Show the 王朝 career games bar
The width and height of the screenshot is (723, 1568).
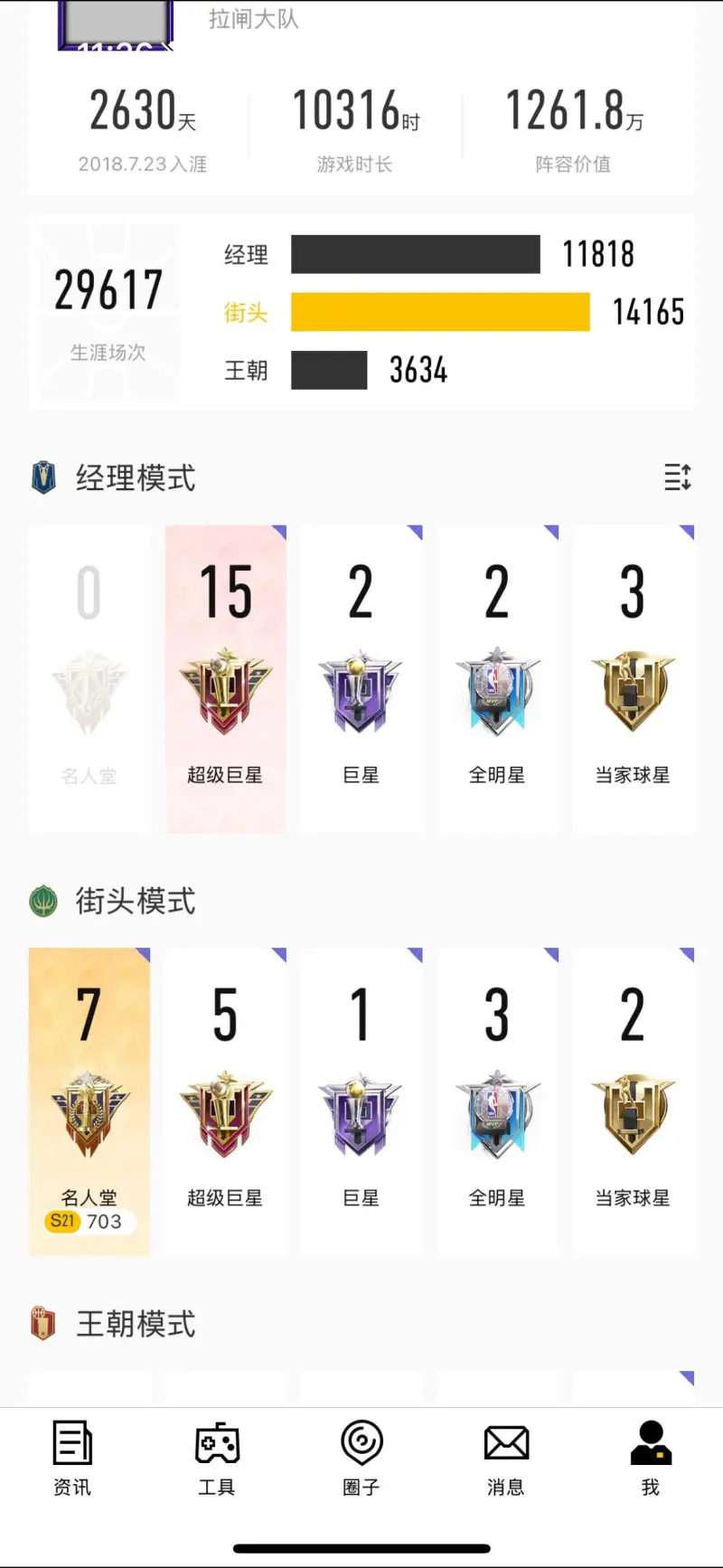click(329, 370)
